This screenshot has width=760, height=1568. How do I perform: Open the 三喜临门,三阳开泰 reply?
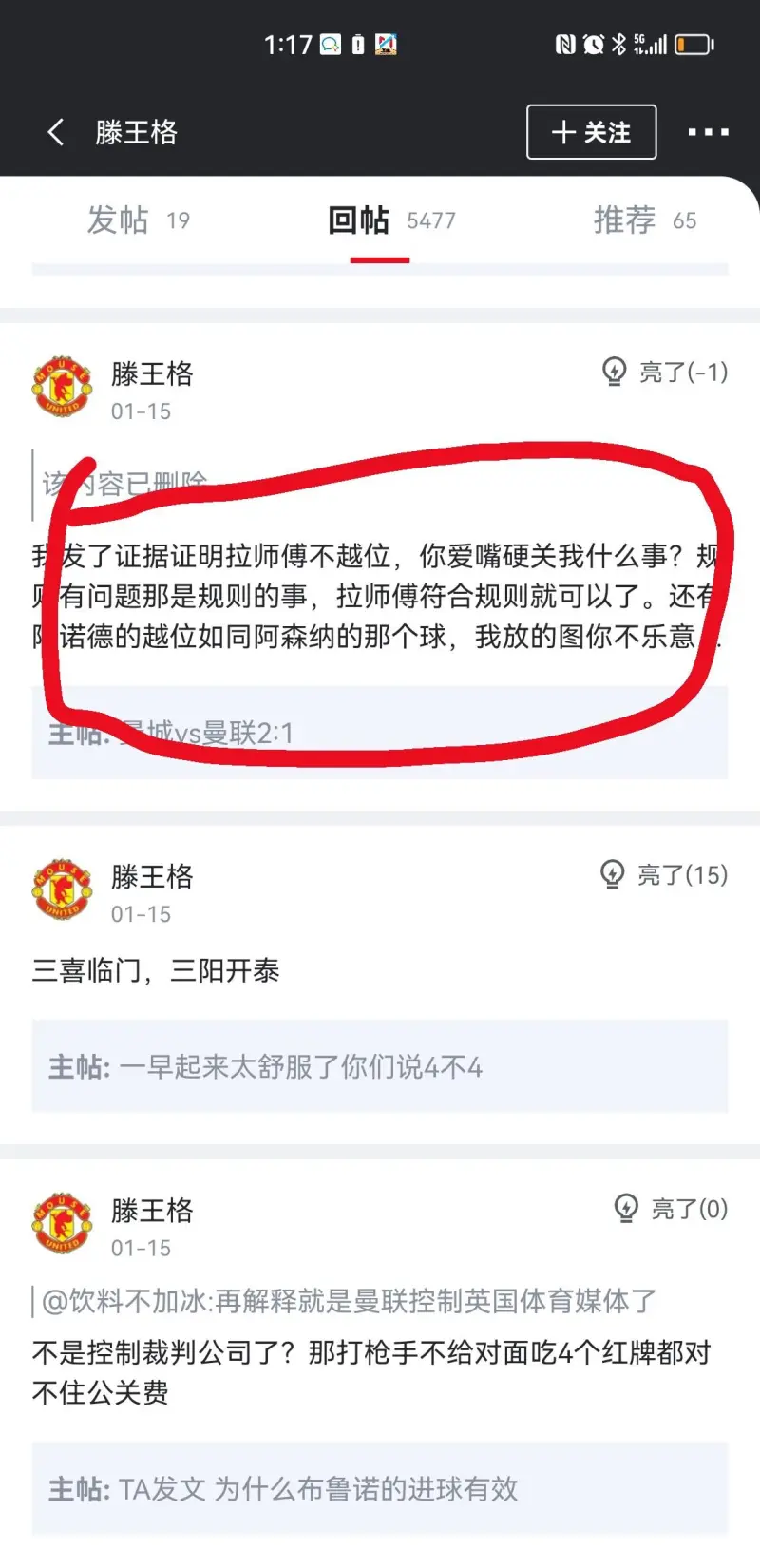click(156, 970)
